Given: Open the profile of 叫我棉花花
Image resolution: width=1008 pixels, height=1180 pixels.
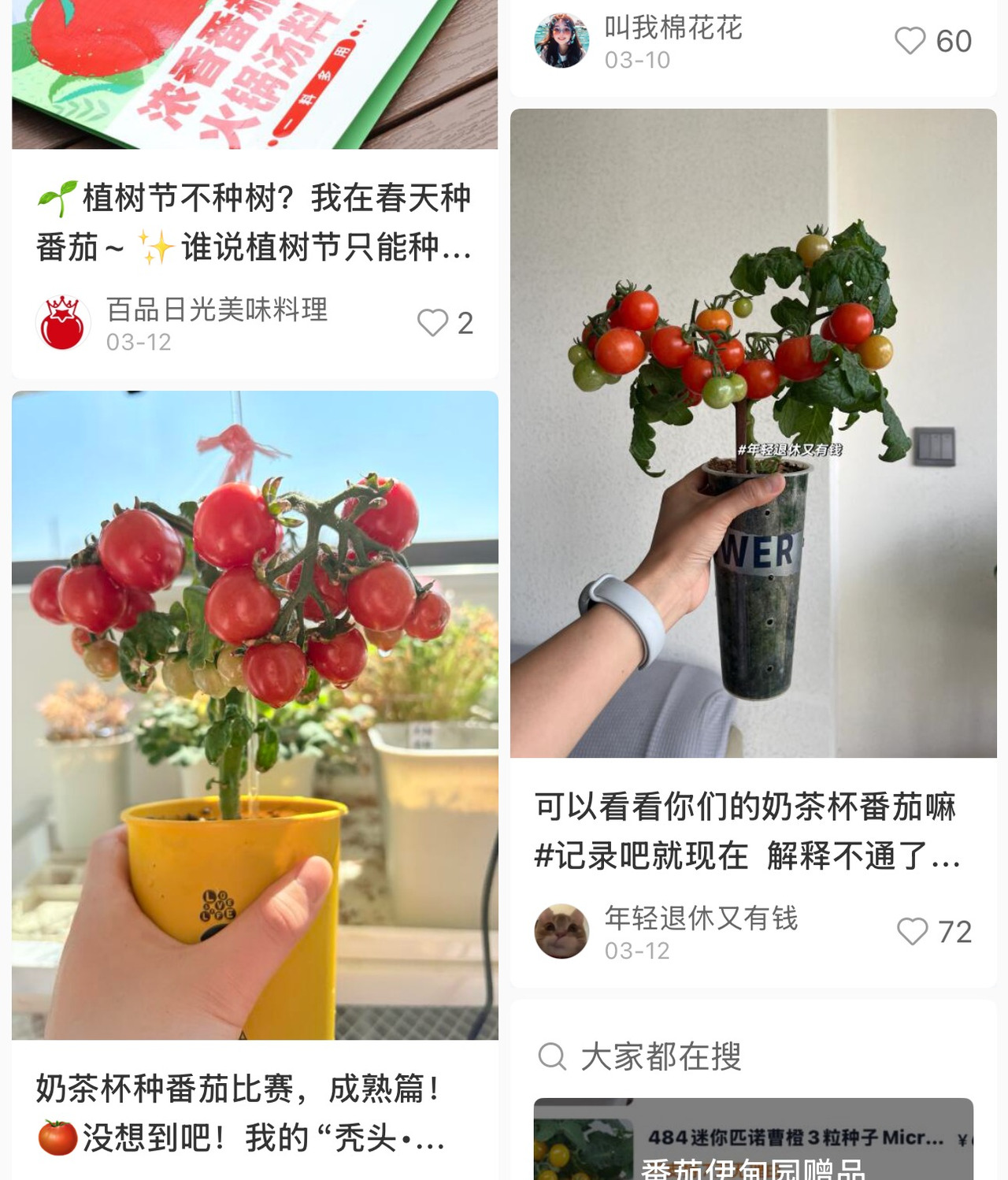Looking at the screenshot, I should [561, 41].
